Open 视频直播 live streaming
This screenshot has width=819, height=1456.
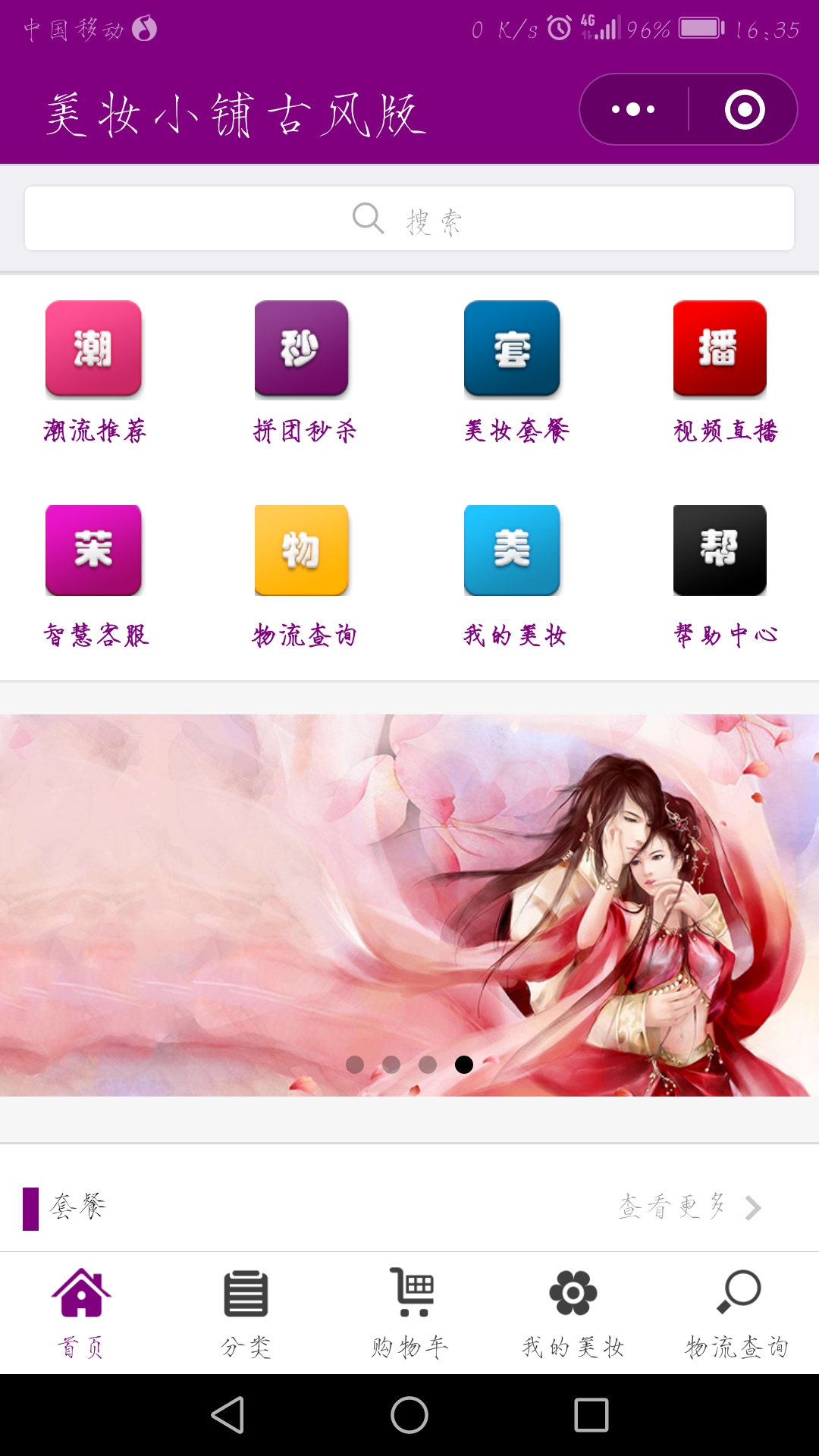tap(720, 372)
